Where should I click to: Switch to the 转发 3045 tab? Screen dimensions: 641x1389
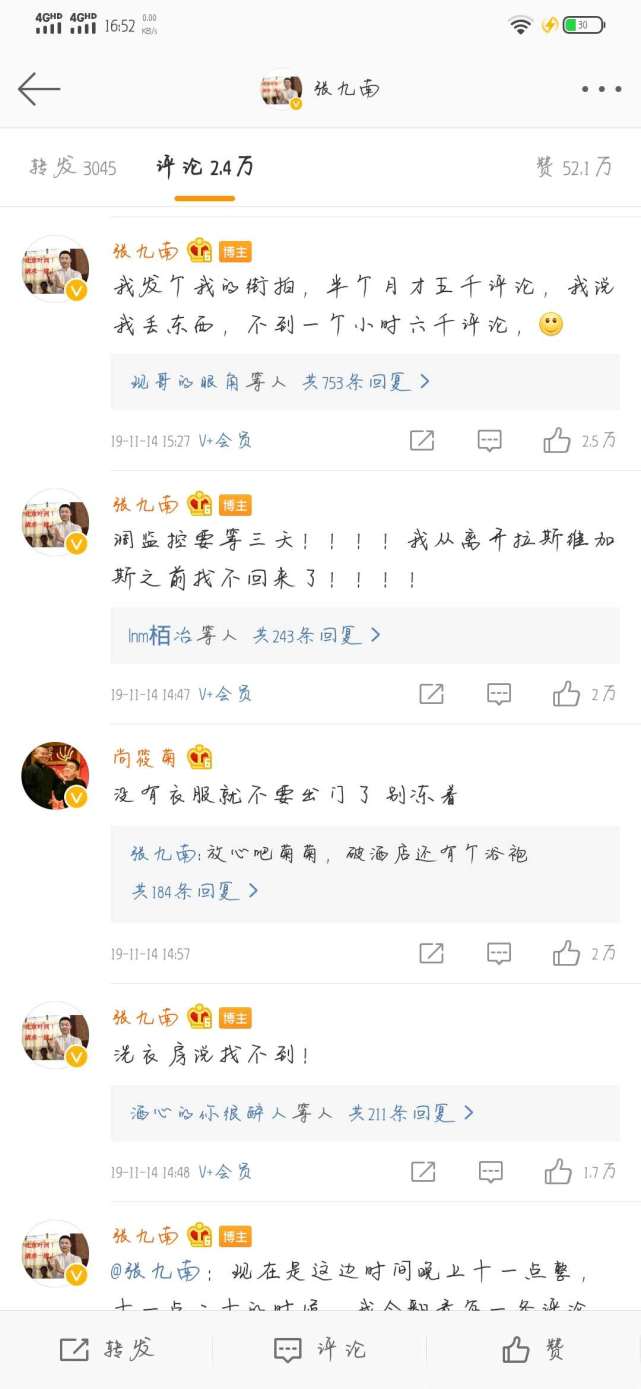[73, 168]
